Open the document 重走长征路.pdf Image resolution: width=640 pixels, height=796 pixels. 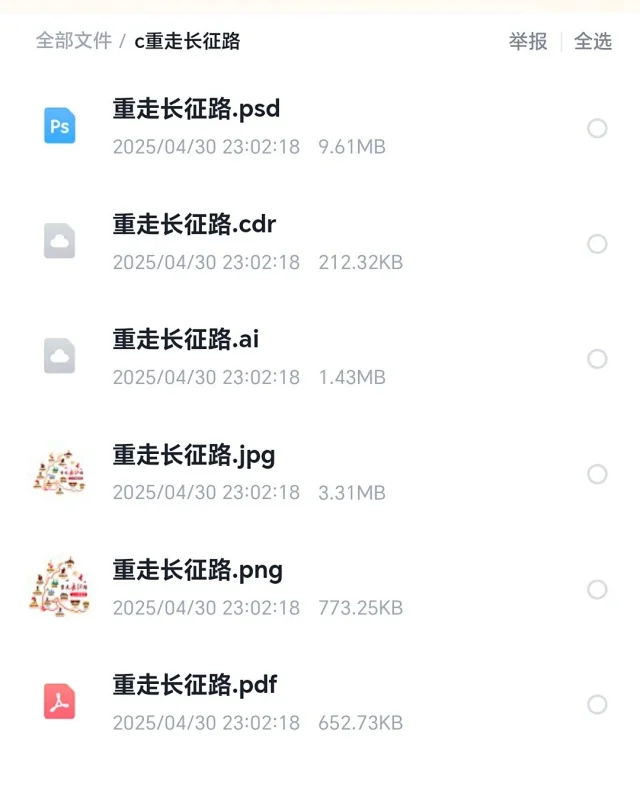[x=195, y=686]
